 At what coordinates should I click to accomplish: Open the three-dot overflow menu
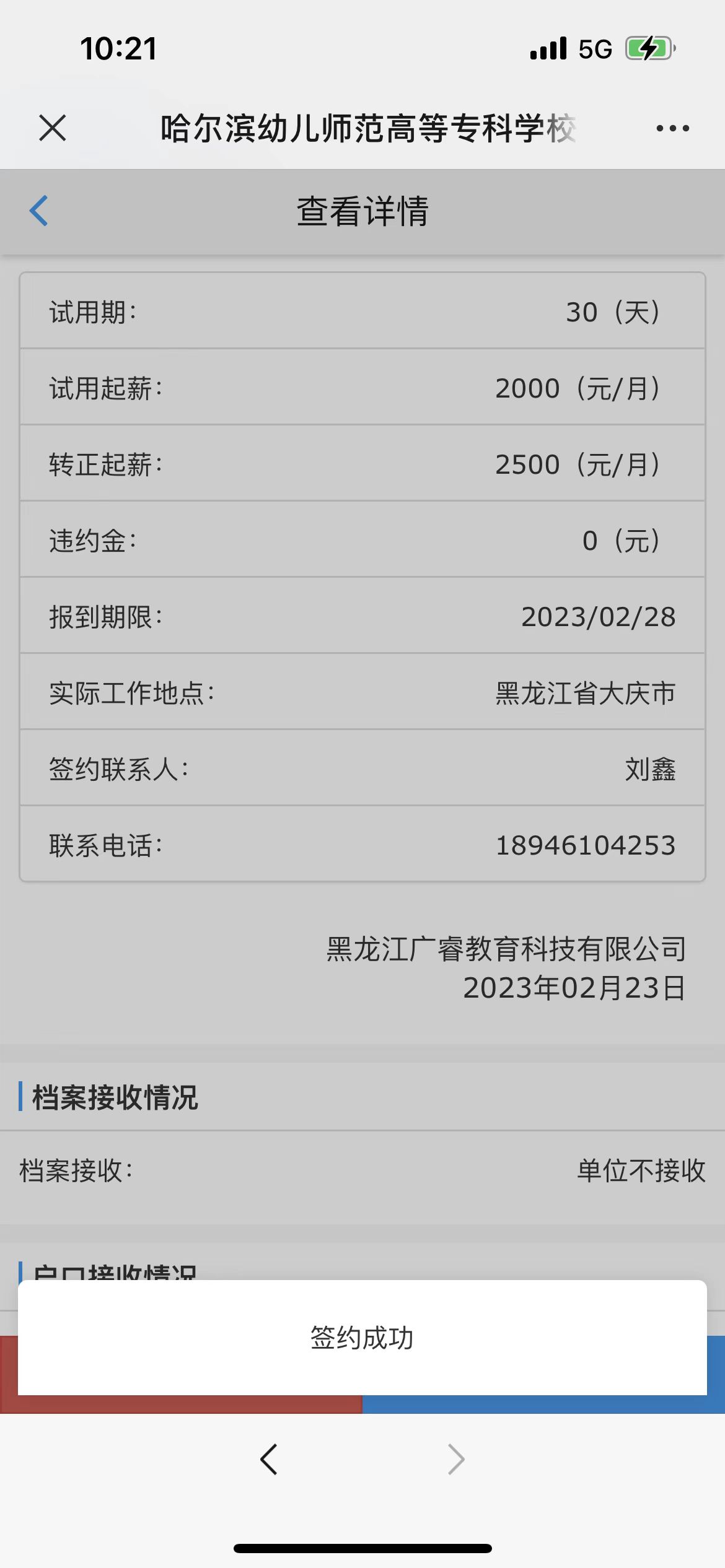(x=672, y=128)
